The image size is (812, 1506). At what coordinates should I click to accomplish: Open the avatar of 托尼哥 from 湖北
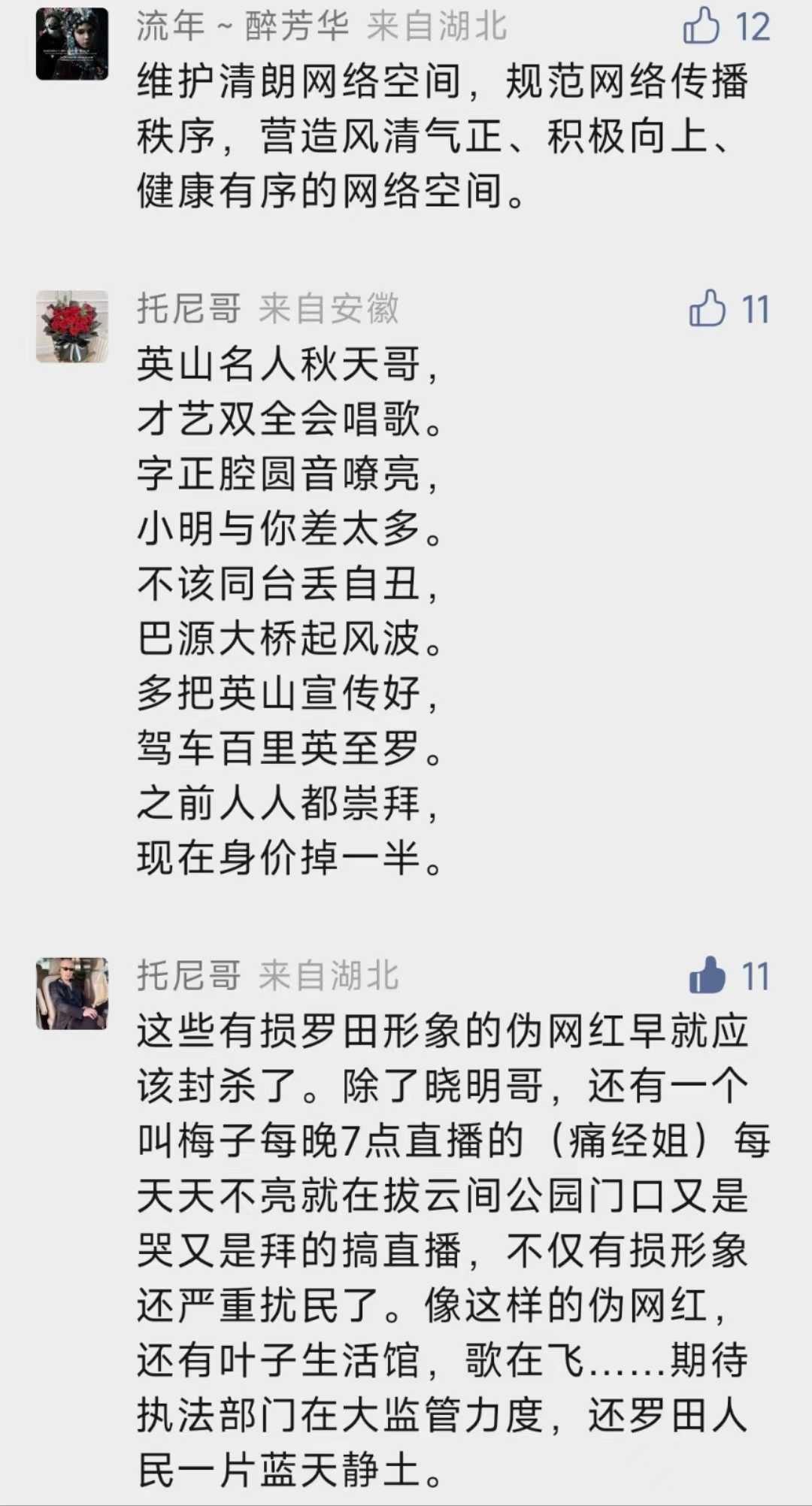[x=72, y=993]
